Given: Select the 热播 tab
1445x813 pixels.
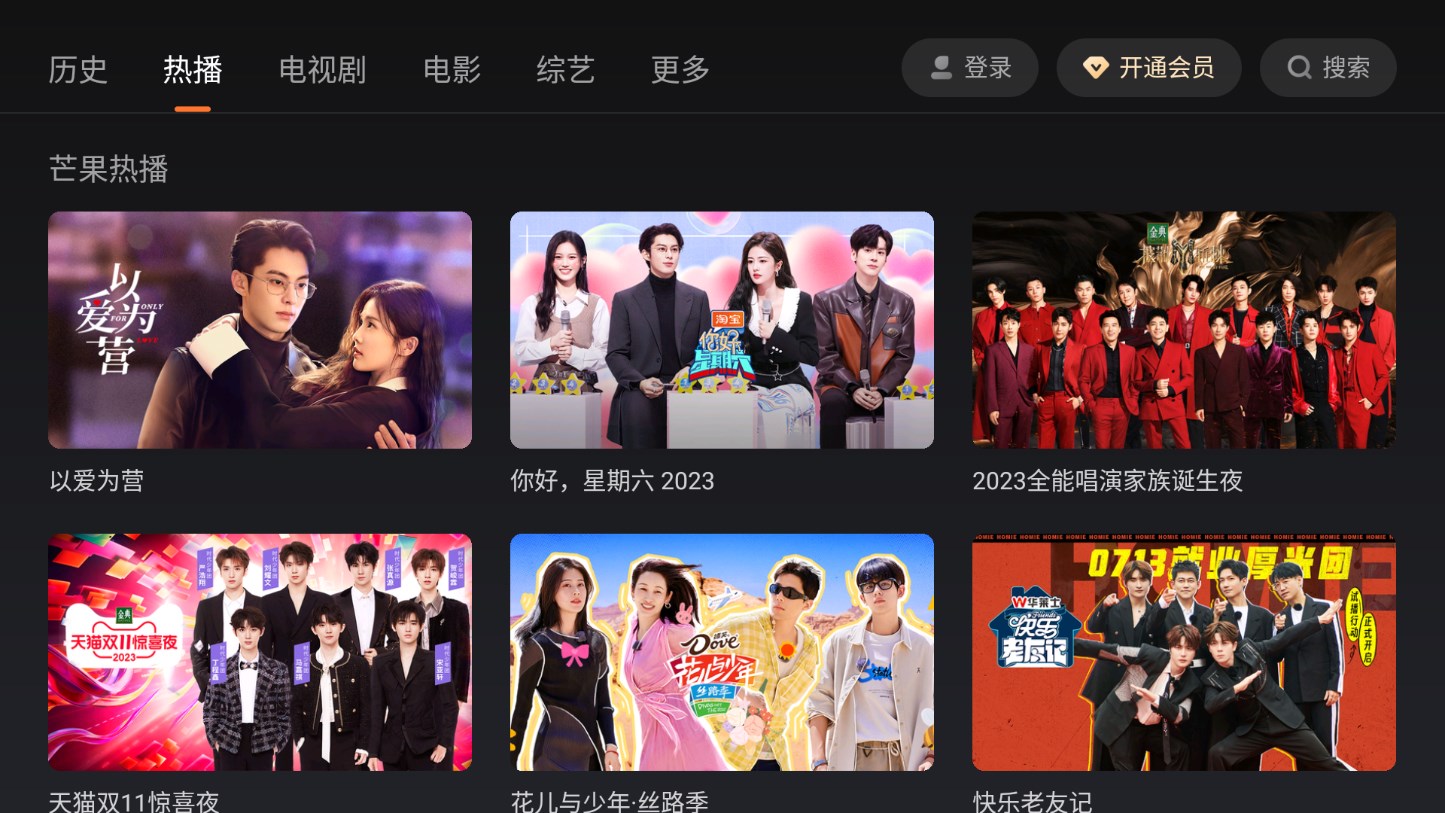Looking at the screenshot, I should (x=193, y=69).
